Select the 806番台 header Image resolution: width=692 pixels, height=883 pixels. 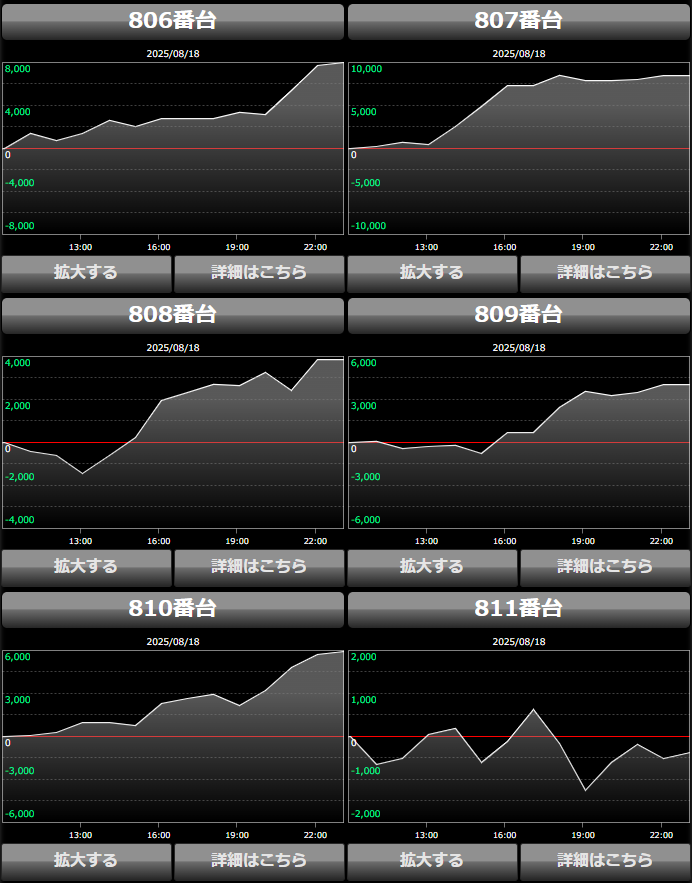click(173, 21)
